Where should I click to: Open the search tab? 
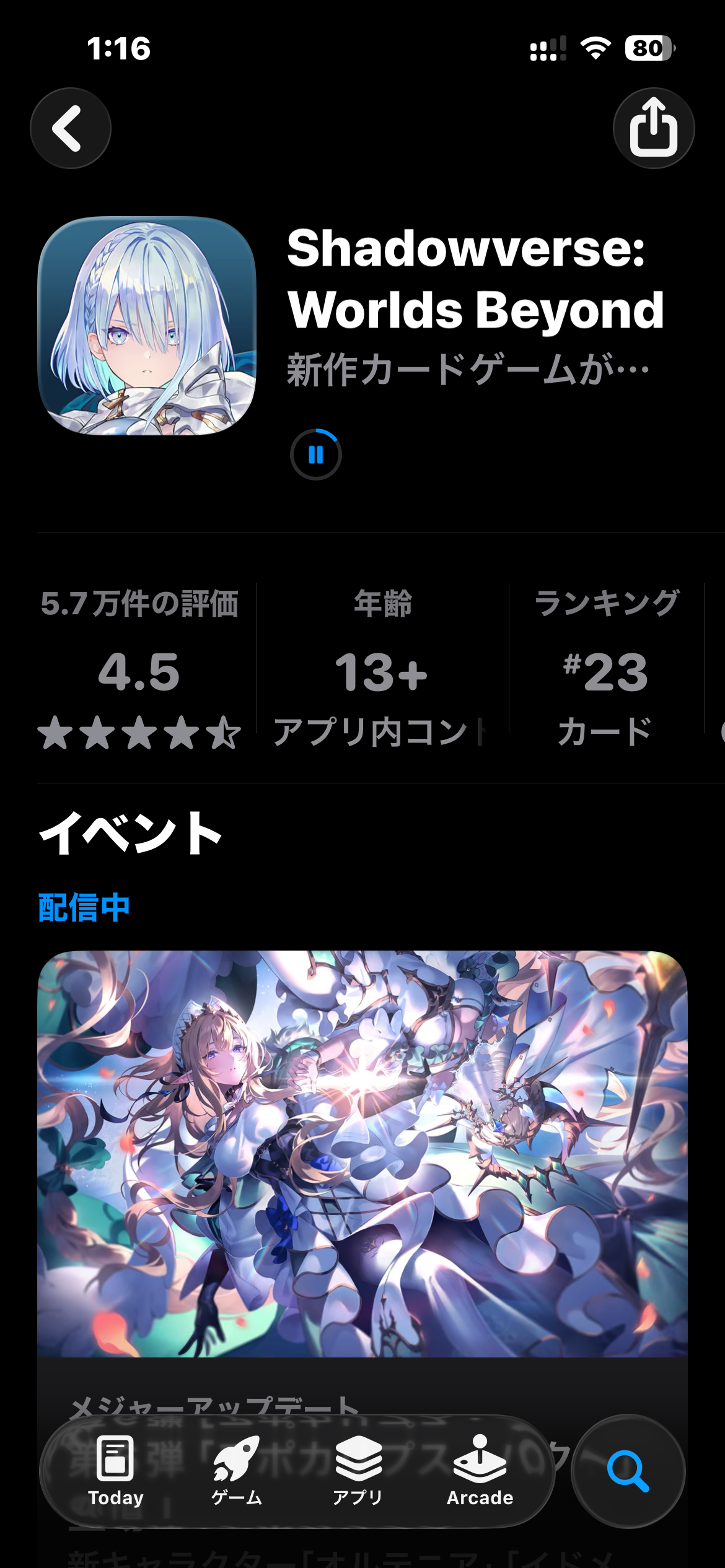point(628,1471)
